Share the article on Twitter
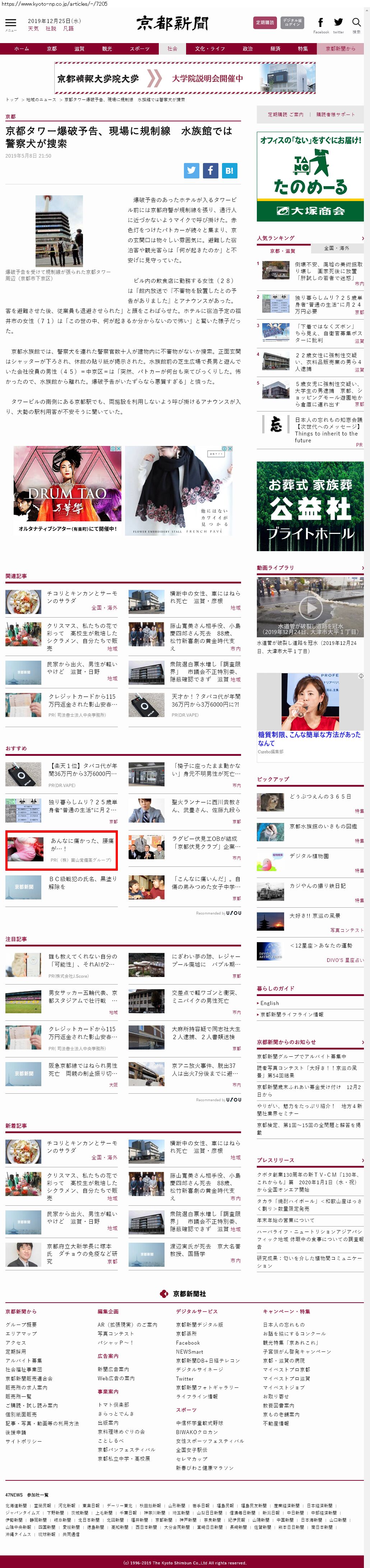The image size is (370, 1568). [x=192, y=171]
